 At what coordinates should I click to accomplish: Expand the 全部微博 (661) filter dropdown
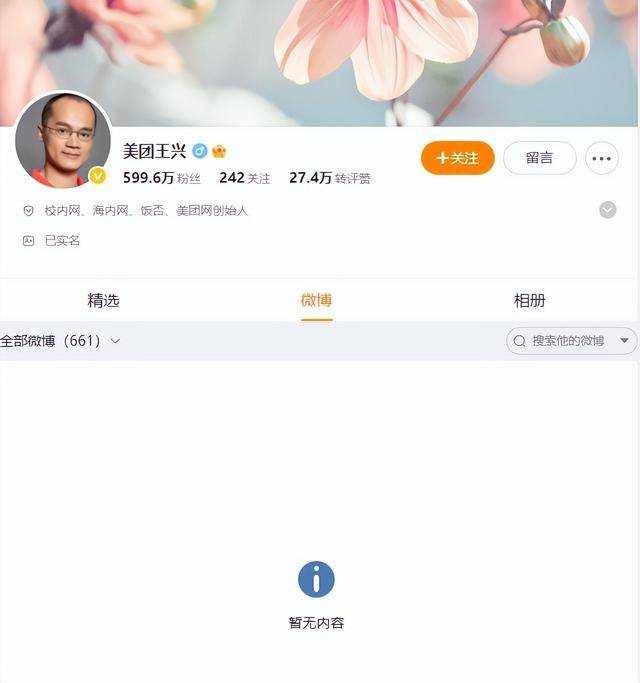(60, 341)
